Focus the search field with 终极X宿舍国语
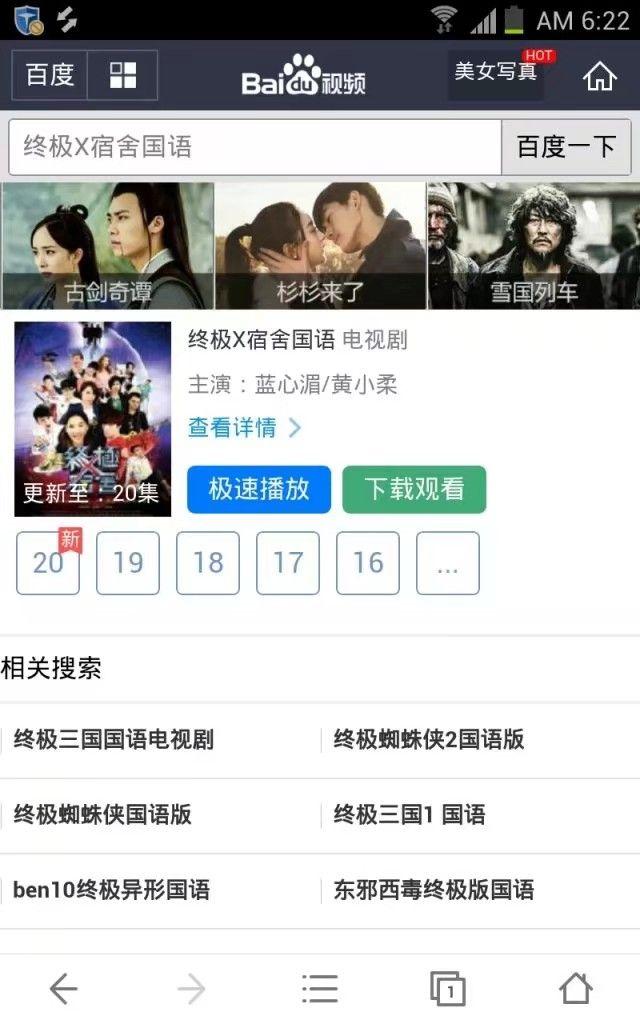This screenshot has width=640, height=1024. pyautogui.click(x=255, y=147)
